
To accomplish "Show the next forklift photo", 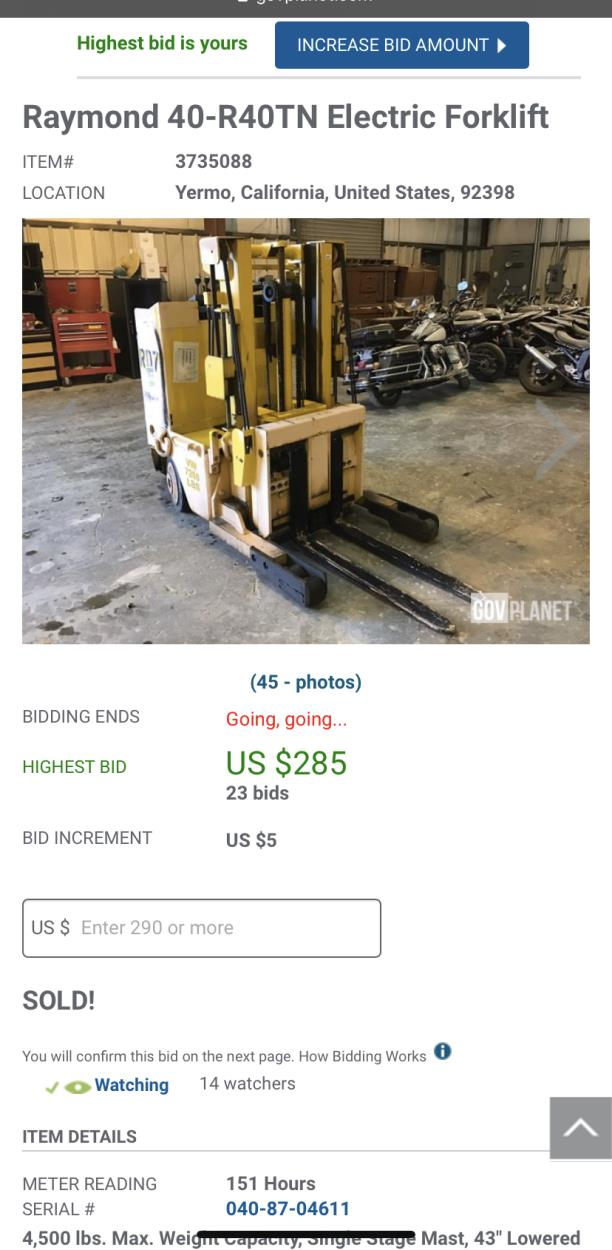I will tap(556, 438).
